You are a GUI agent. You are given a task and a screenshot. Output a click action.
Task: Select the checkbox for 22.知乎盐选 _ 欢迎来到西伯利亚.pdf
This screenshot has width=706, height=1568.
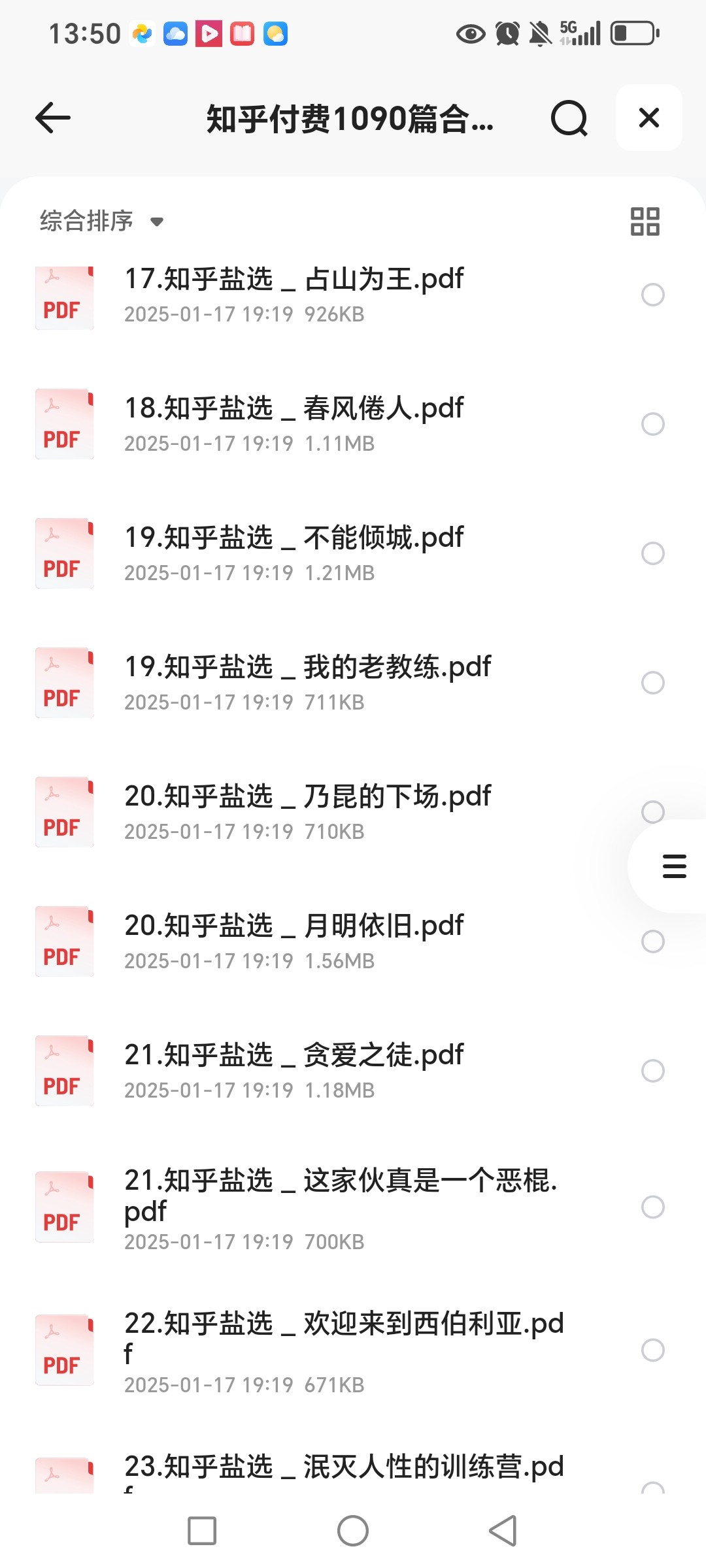[x=652, y=1350]
